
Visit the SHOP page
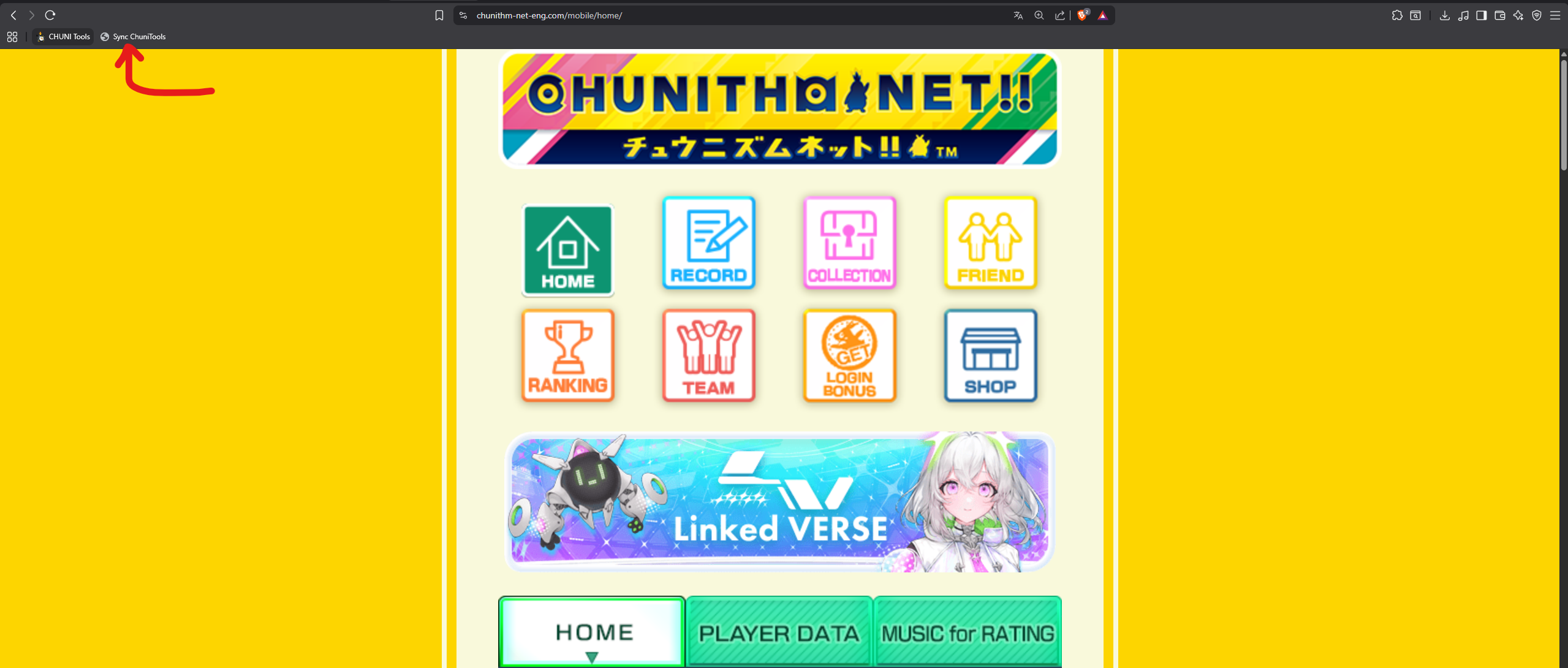[990, 356]
